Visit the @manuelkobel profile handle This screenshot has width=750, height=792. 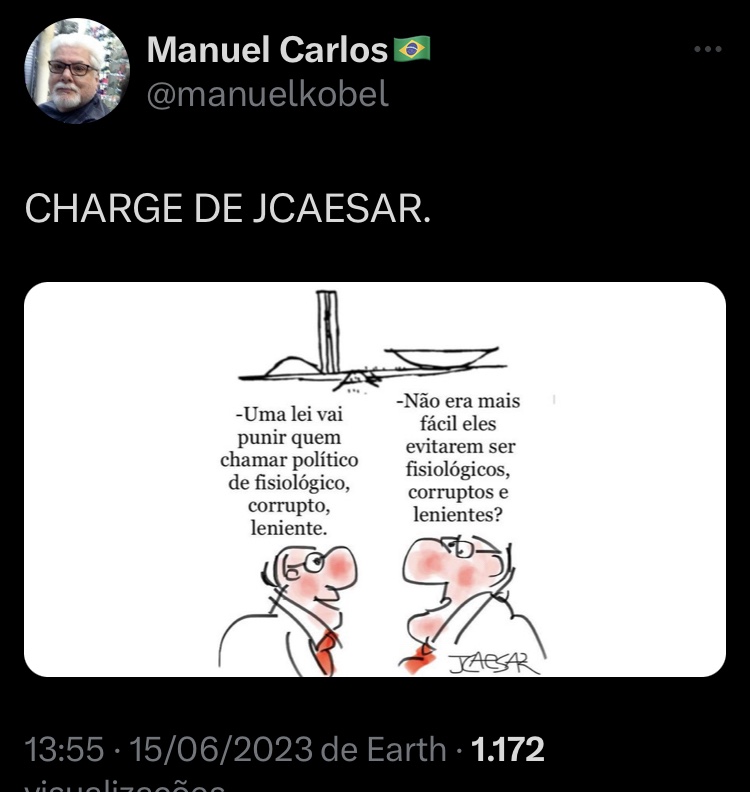point(268,94)
